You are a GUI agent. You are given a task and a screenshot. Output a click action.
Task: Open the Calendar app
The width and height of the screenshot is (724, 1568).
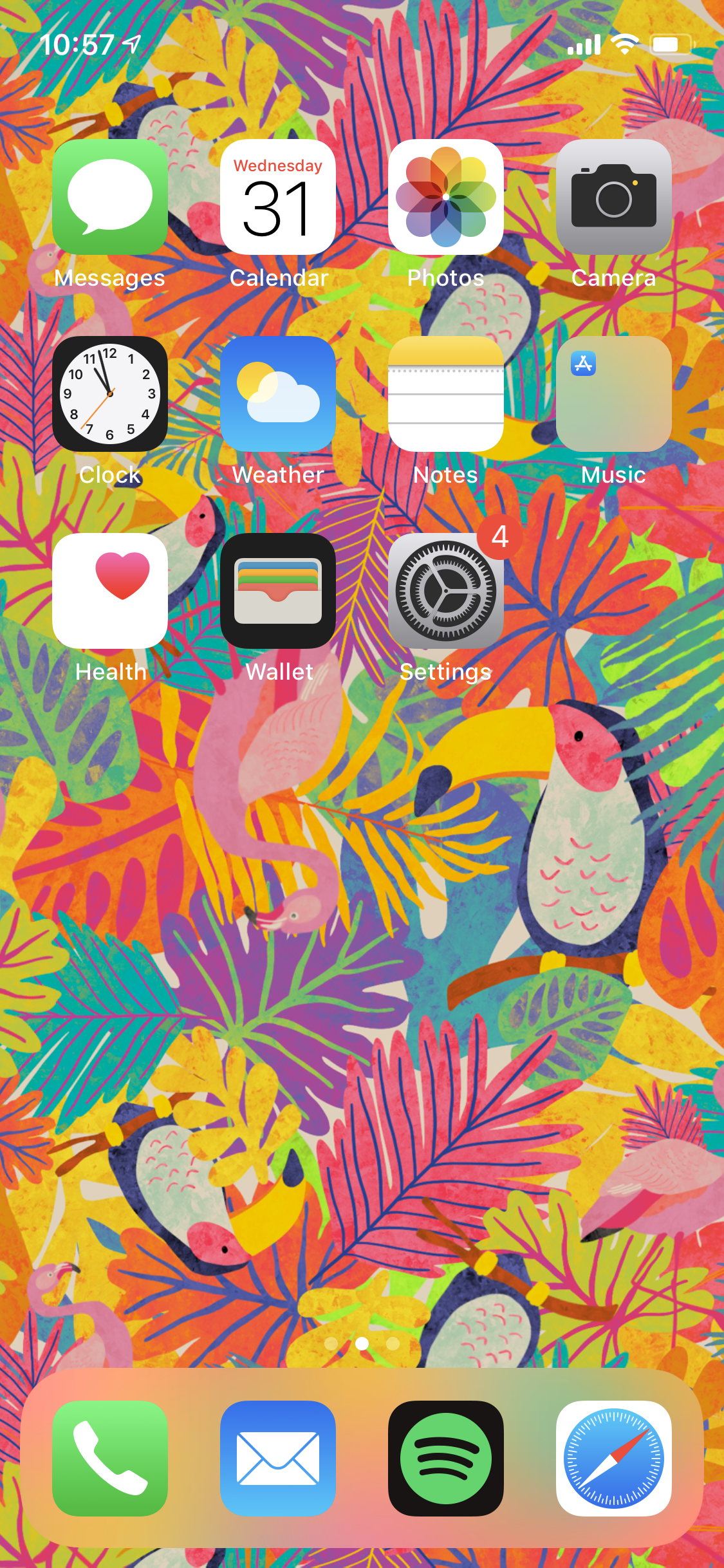pyautogui.click(x=278, y=197)
